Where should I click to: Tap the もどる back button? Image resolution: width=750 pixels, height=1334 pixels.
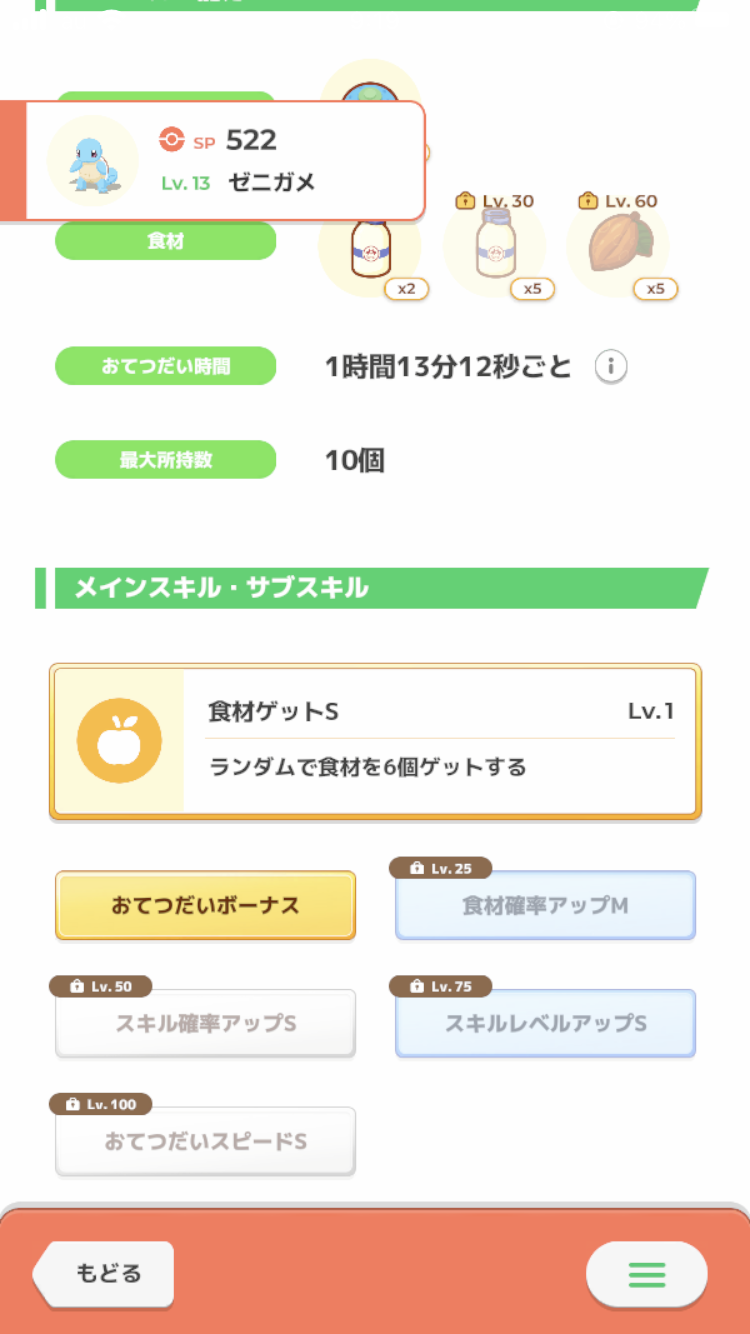point(104,1274)
